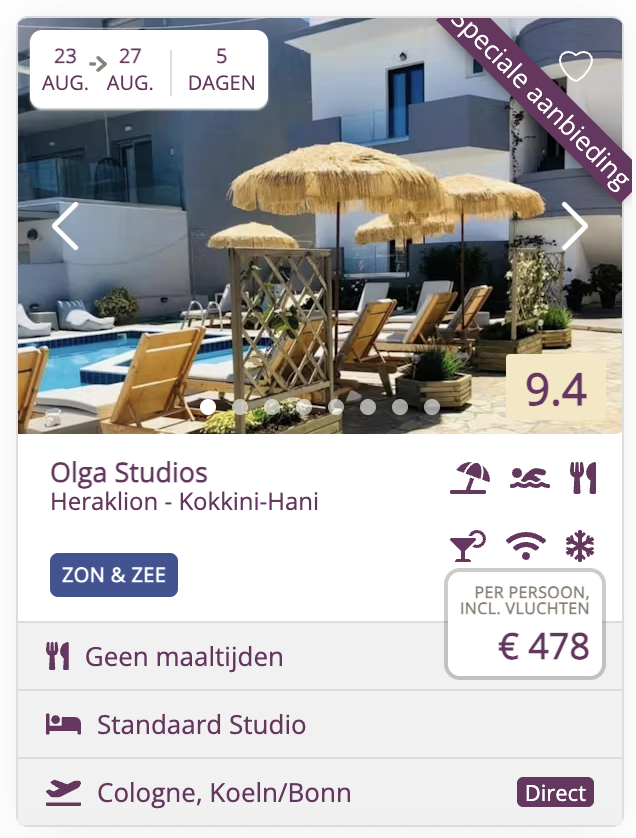Open the Olga Studios hotel offer
This screenshot has width=636, height=838.
129,472
